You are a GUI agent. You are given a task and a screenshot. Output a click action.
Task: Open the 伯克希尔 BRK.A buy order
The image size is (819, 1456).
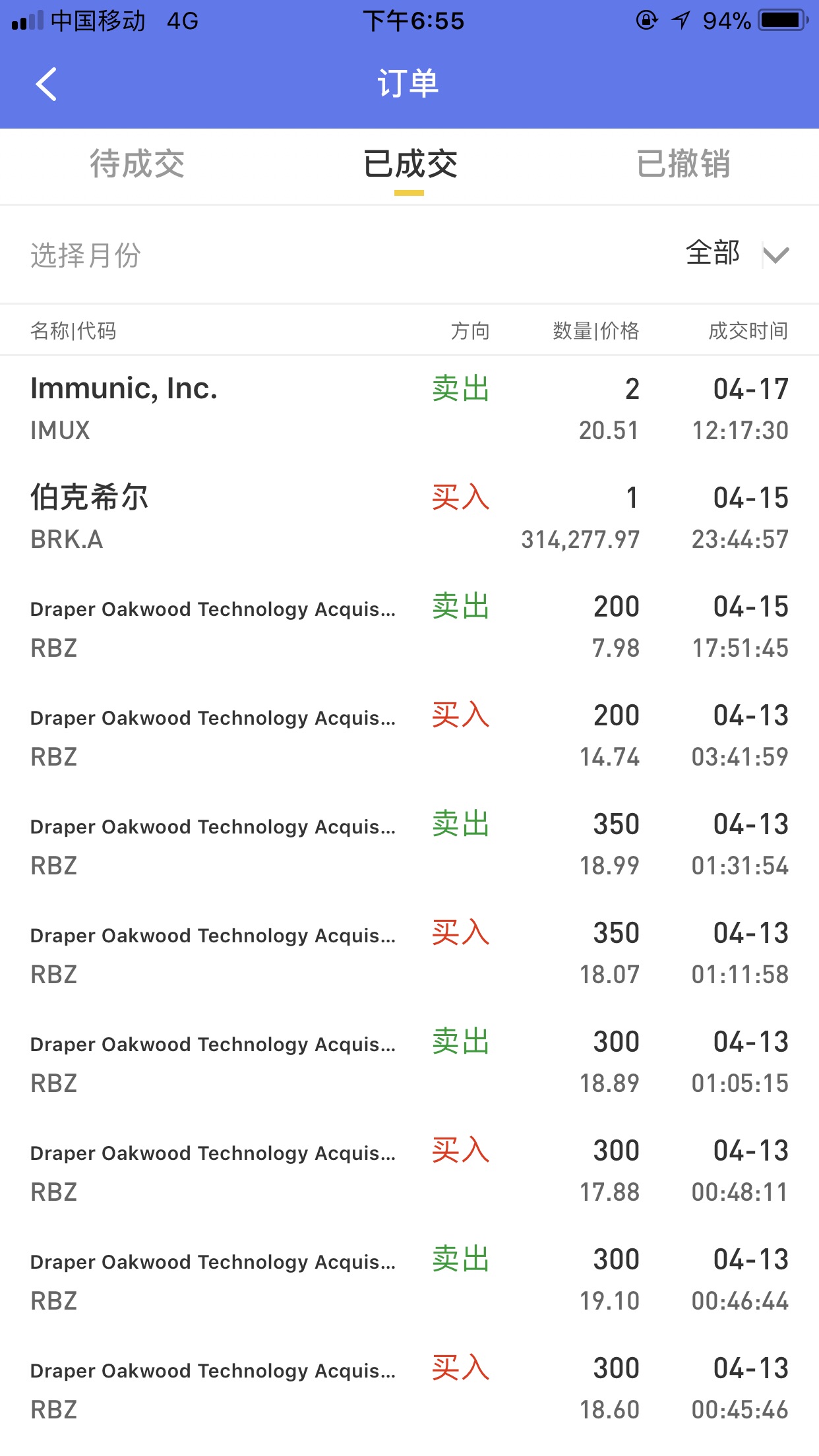409,518
